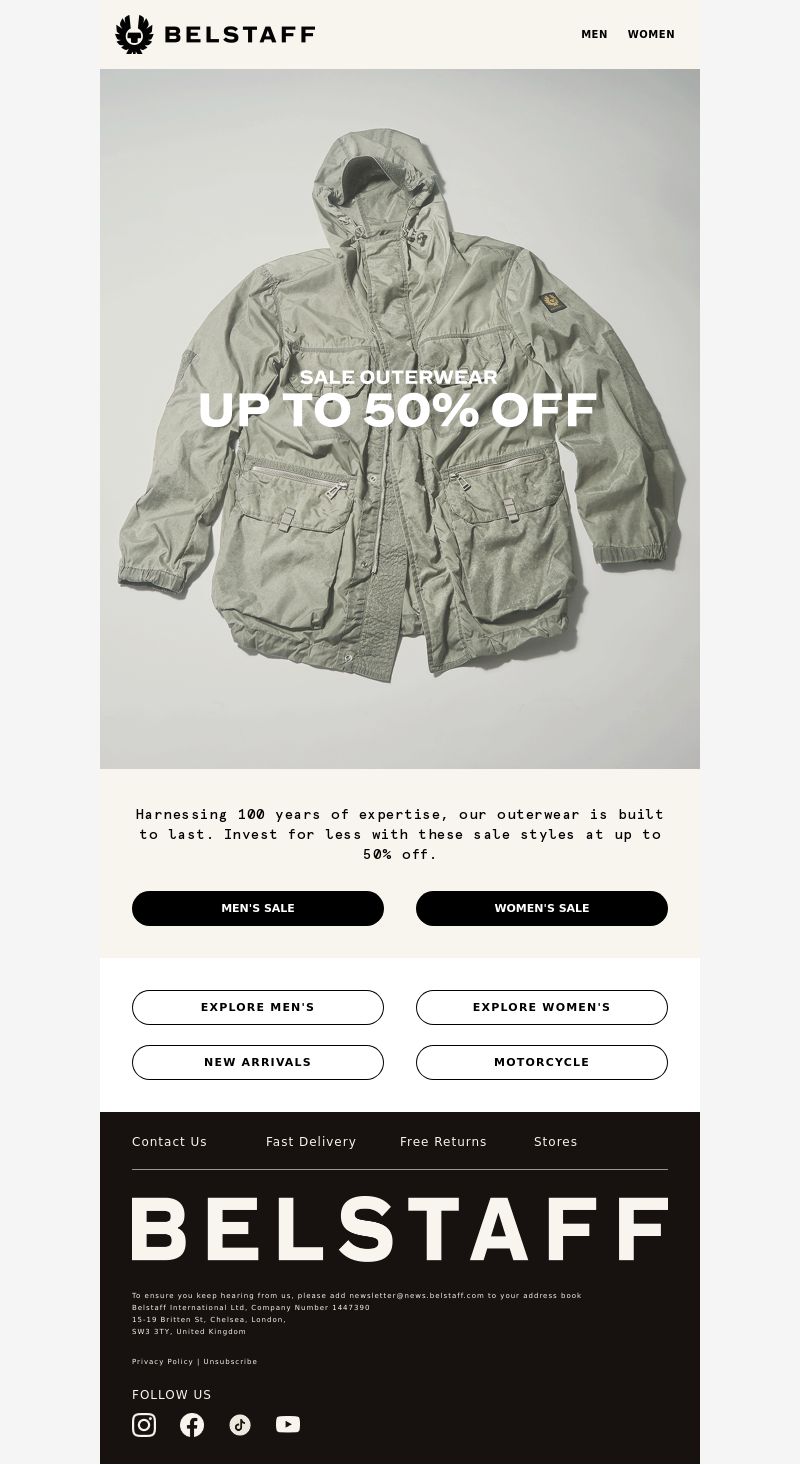
Task: Read the Privacy Policy
Action: (x=162, y=1361)
